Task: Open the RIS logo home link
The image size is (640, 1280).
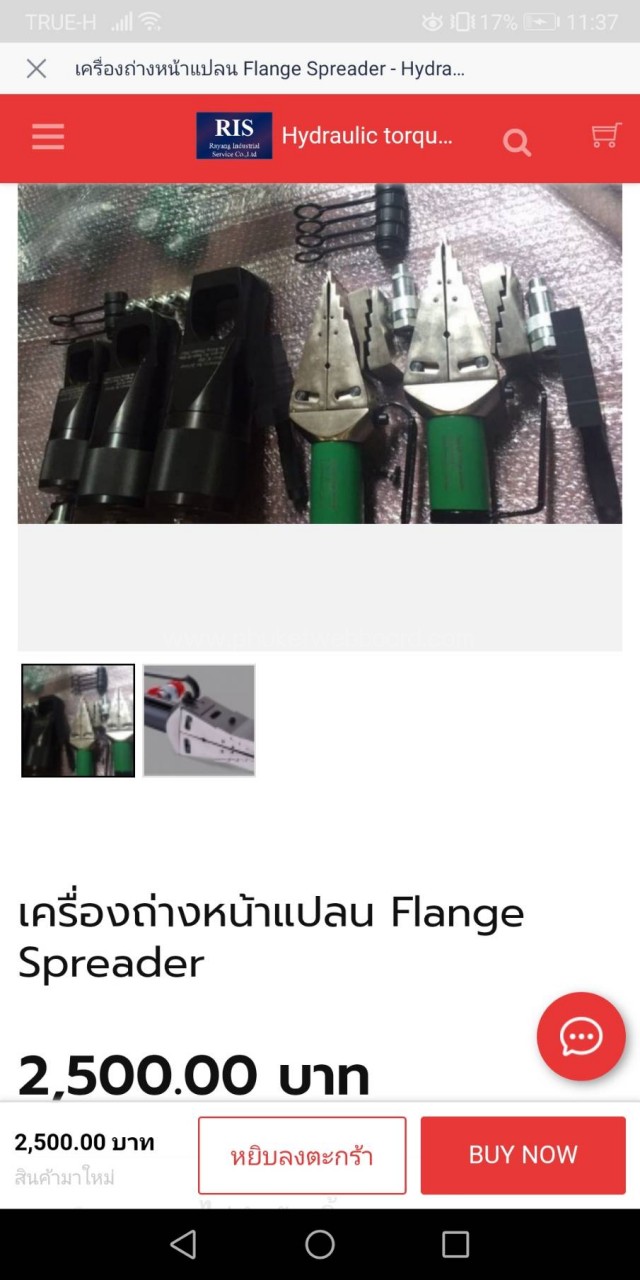Action: point(234,136)
